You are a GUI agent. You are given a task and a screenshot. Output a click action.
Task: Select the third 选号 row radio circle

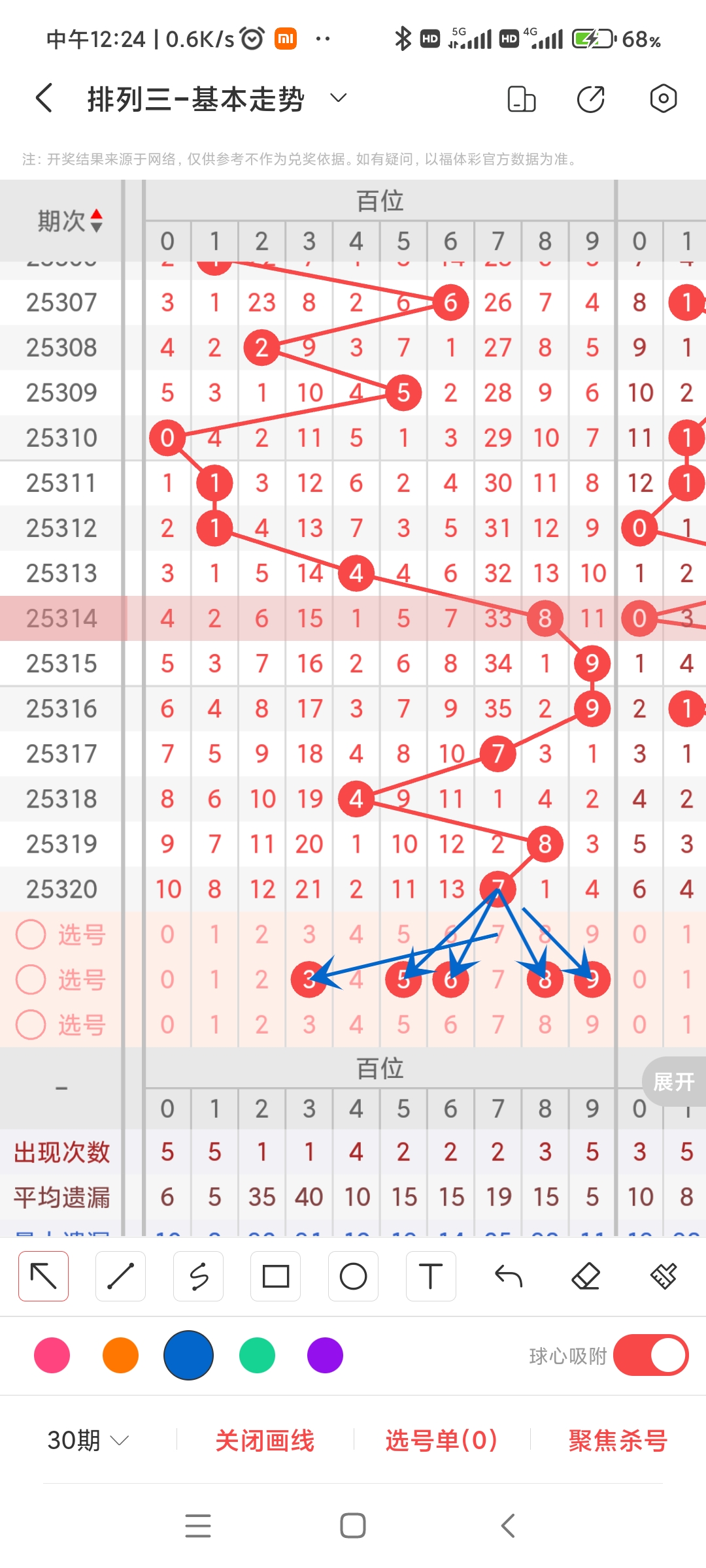click(31, 1024)
